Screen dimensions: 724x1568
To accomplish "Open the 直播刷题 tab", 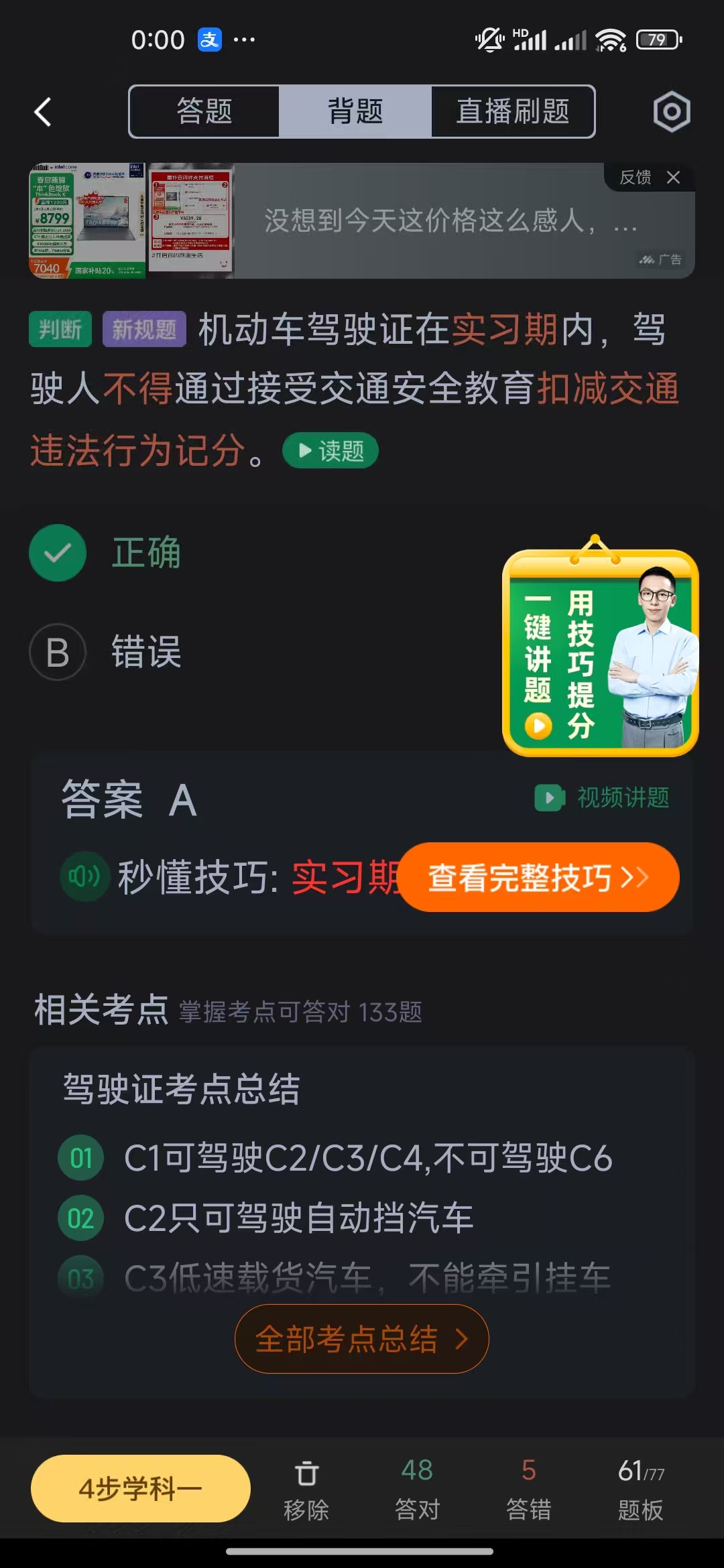I will 512,112.
